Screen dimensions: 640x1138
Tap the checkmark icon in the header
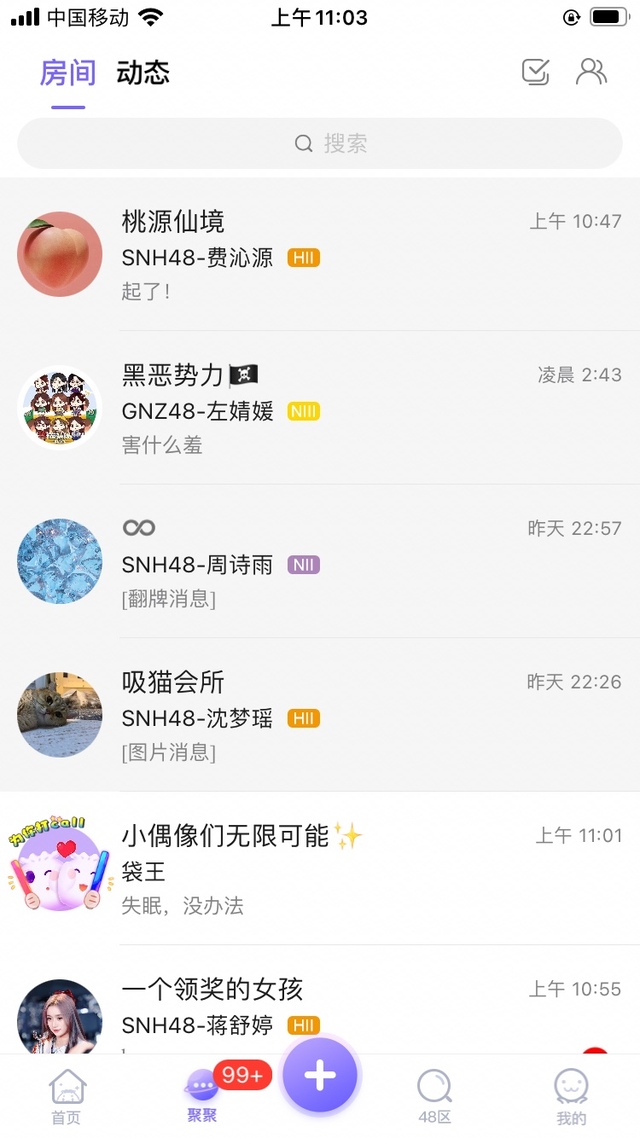536,72
